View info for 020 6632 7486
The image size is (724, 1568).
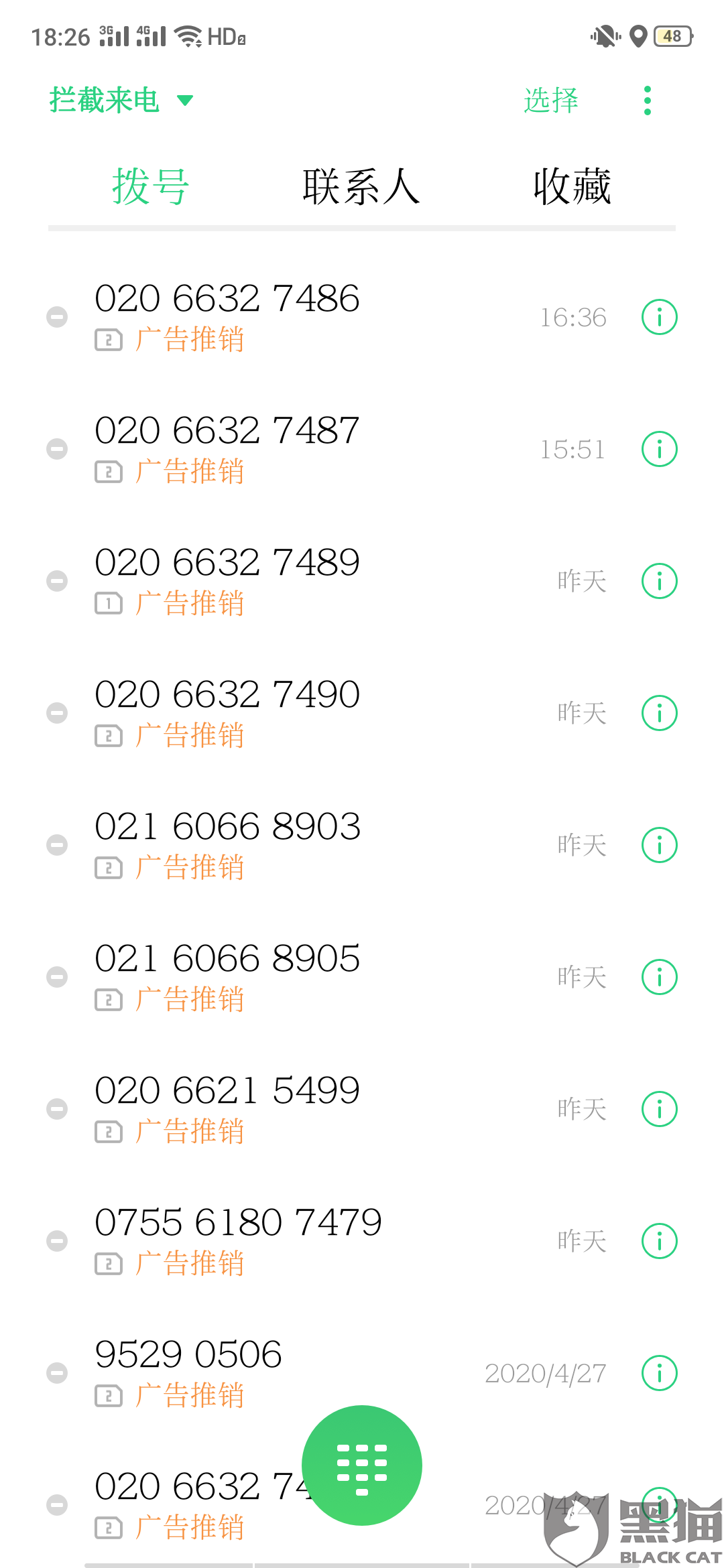[x=660, y=317]
